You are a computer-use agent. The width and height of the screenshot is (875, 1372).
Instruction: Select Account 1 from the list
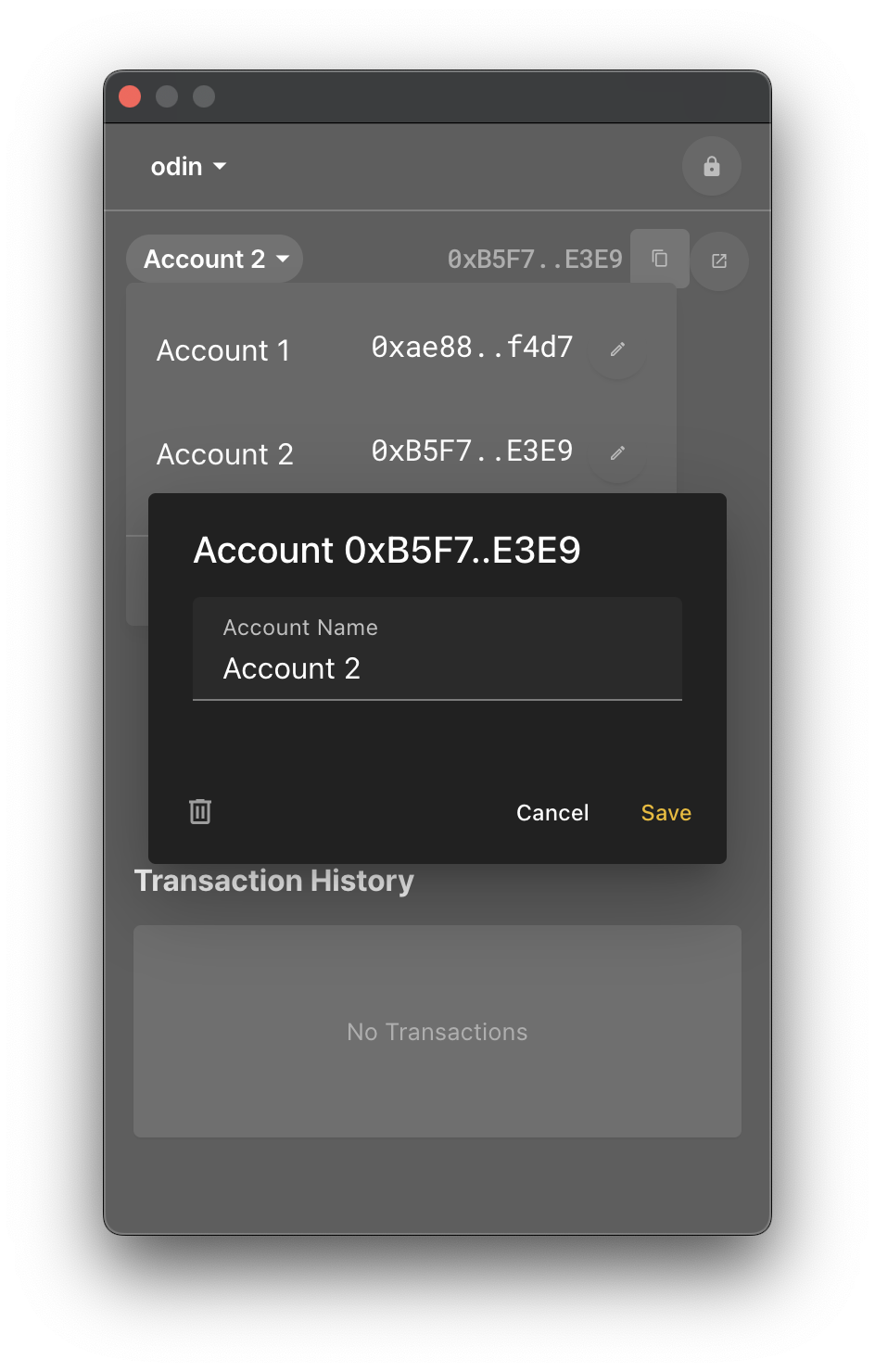[223, 351]
